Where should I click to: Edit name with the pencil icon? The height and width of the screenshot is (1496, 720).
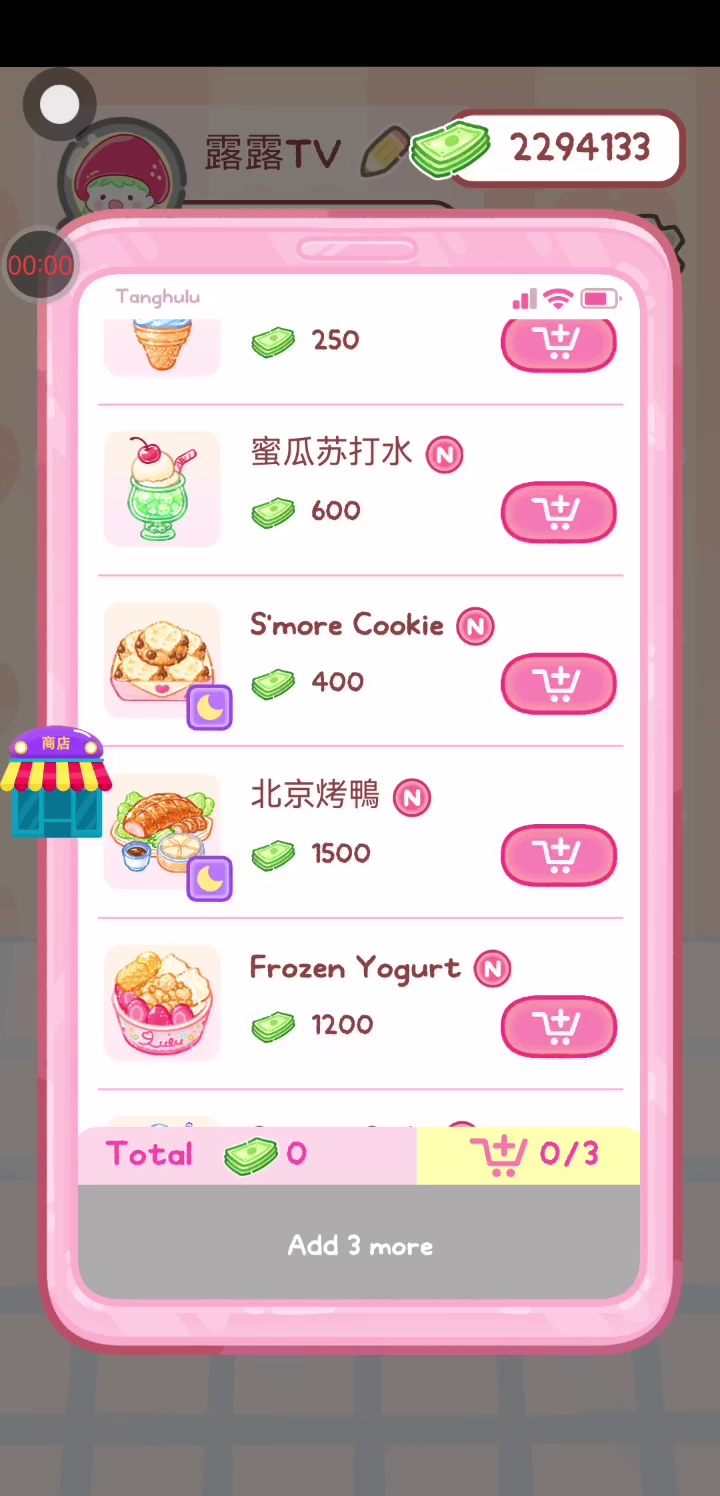tap(384, 151)
